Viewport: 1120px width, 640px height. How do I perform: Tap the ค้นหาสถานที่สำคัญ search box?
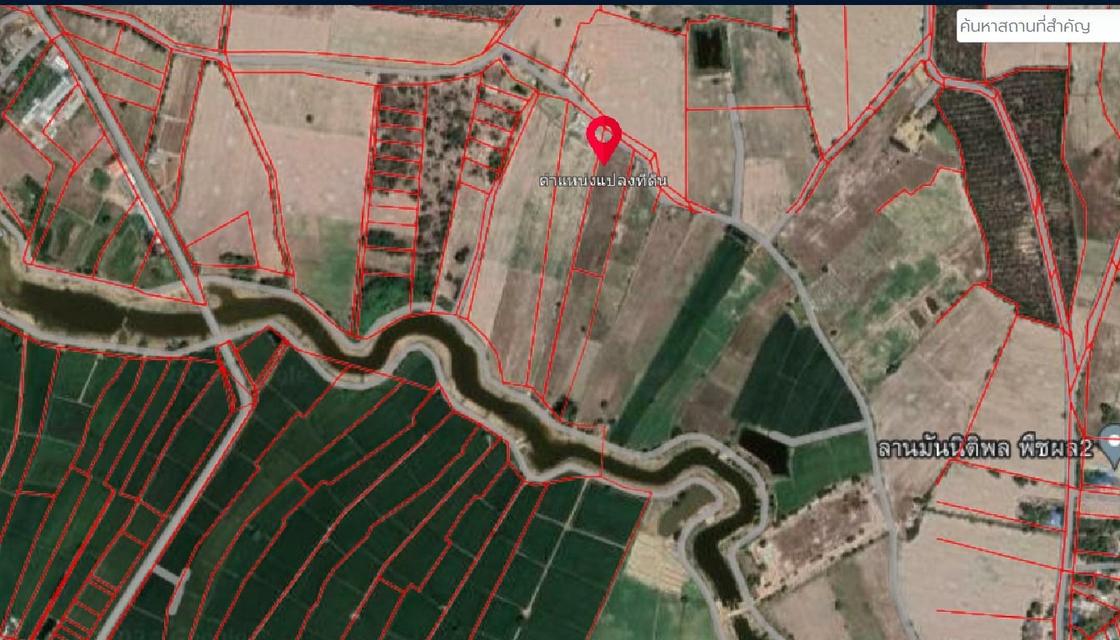click(1035, 26)
